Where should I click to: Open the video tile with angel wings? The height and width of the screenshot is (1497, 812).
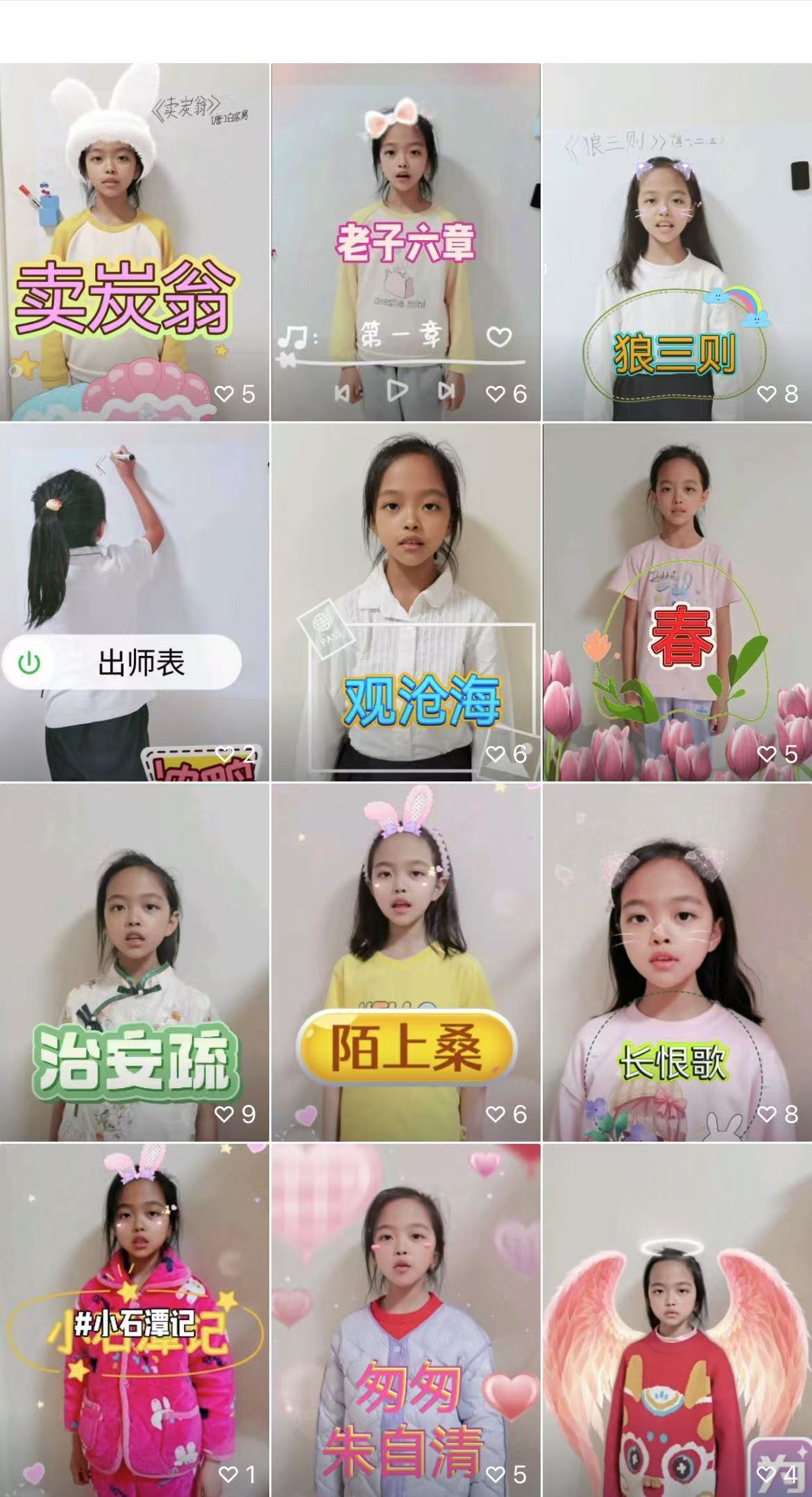coord(677,1319)
